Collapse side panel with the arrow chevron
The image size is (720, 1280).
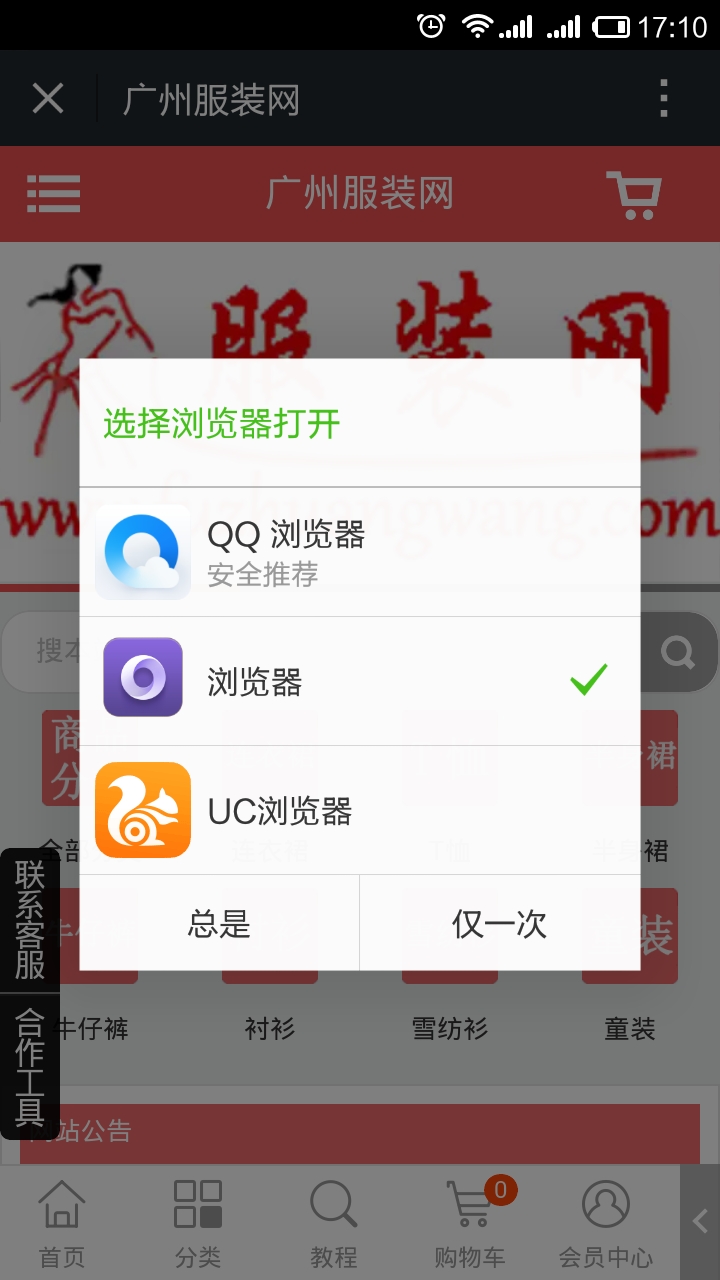tap(700, 1222)
